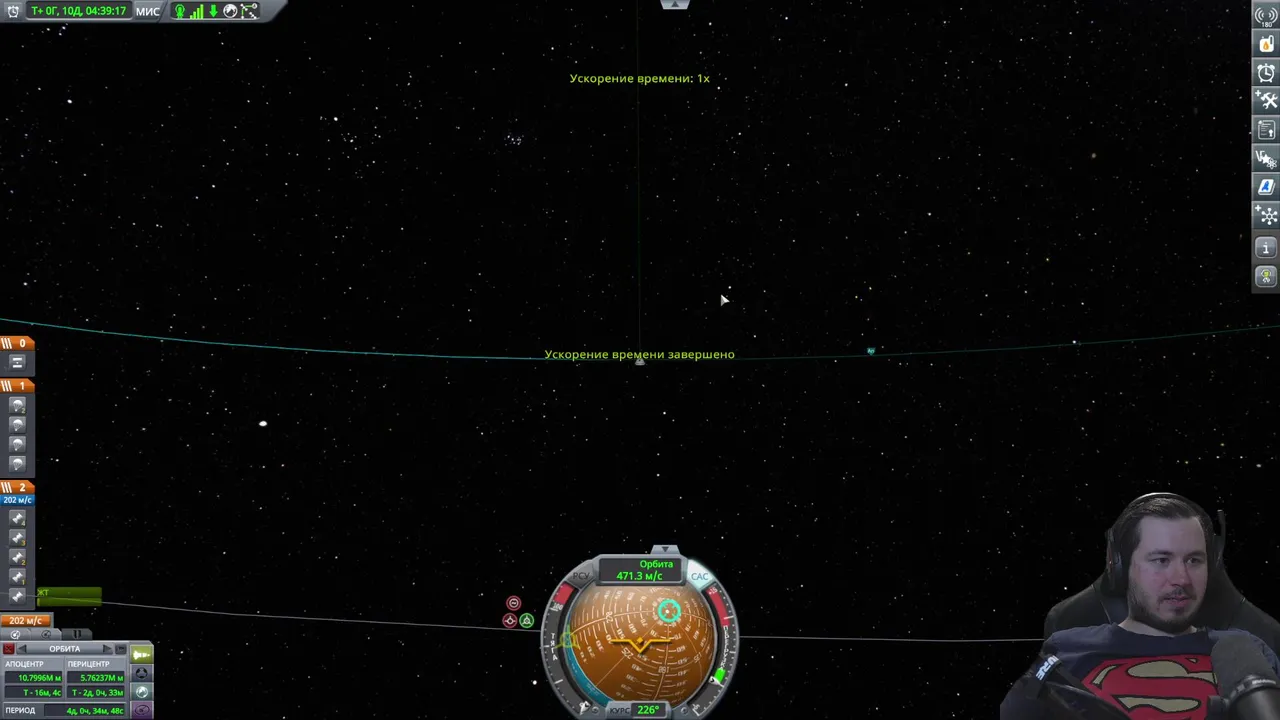Open the mission clock МИС mode switch

[147, 11]
